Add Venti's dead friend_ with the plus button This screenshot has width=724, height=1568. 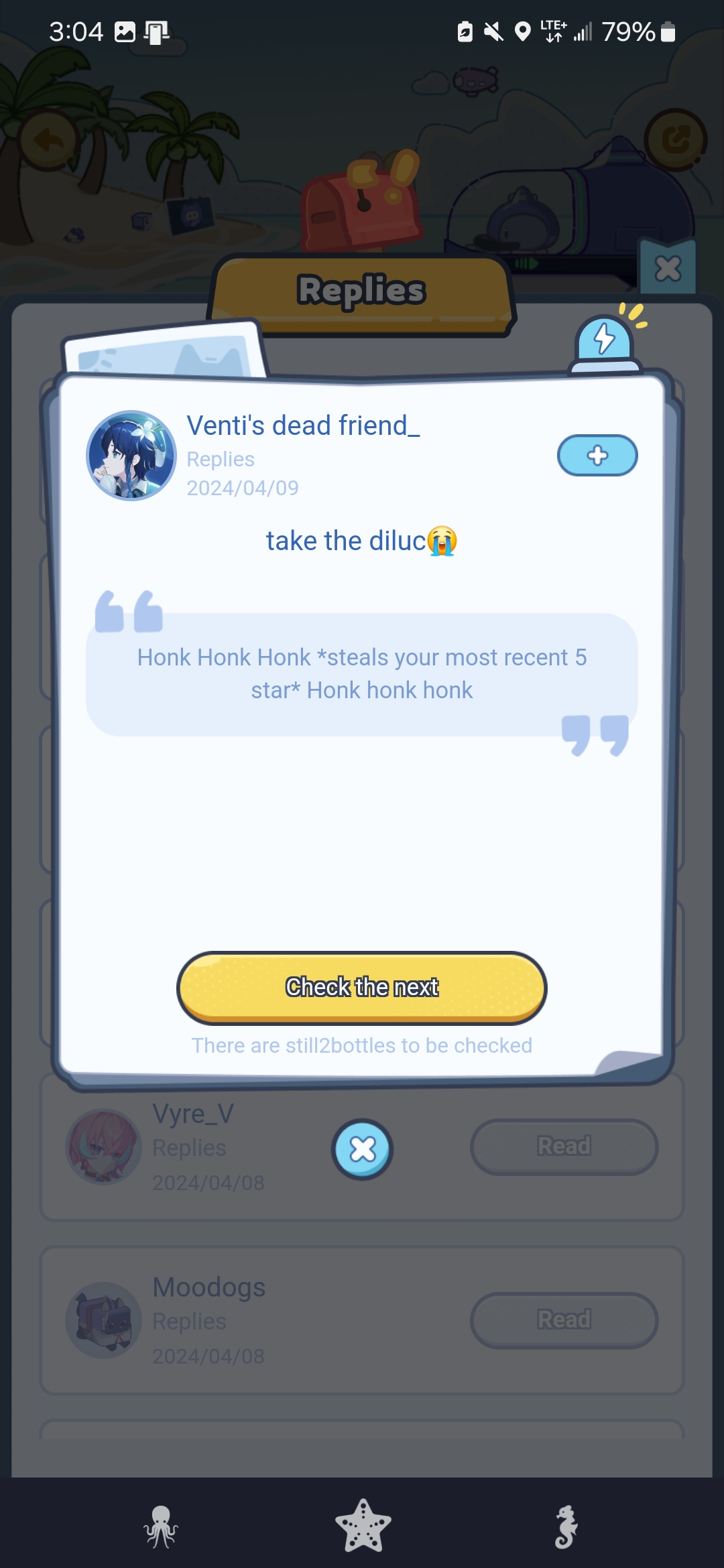(596, 455)
